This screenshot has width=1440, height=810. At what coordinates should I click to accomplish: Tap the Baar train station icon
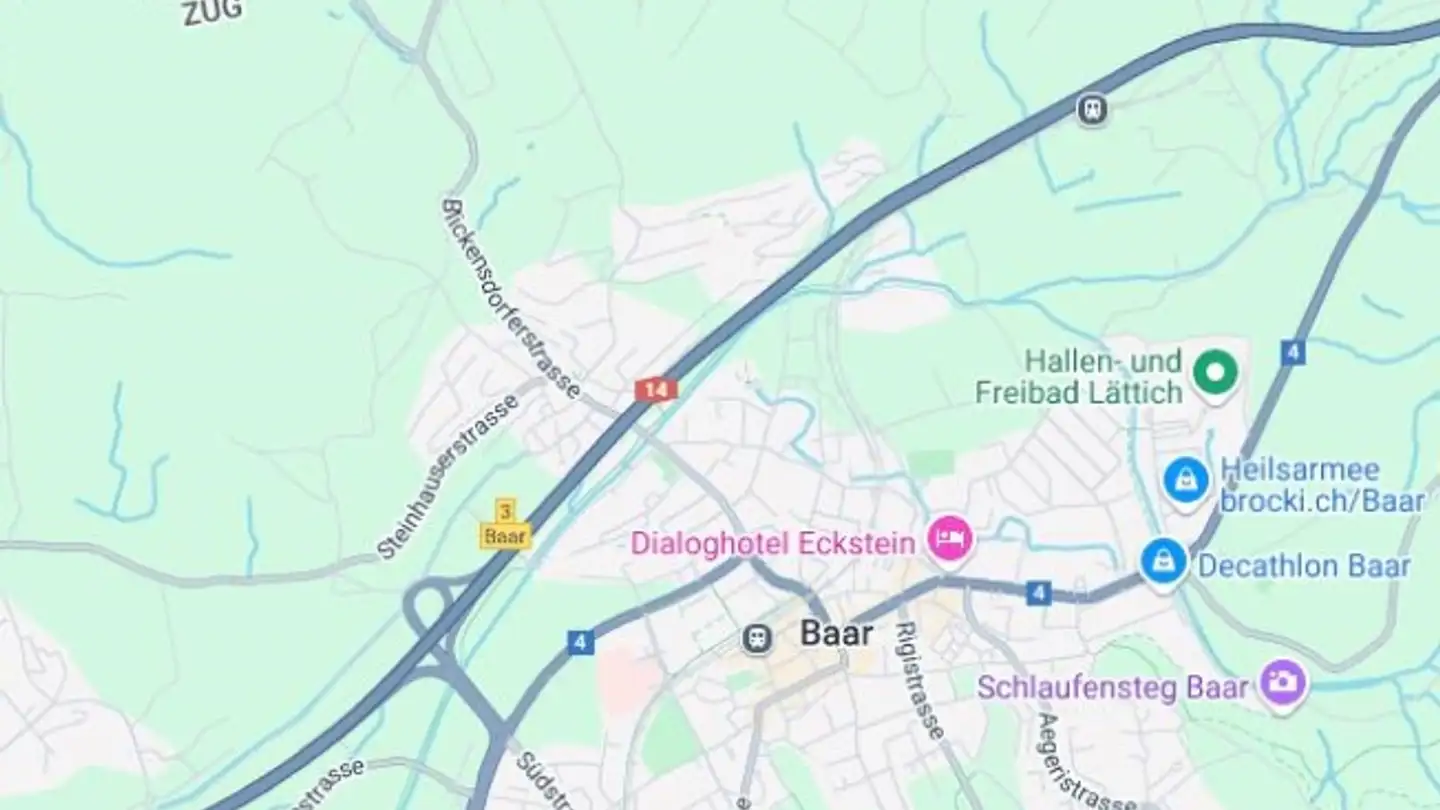tap(758, 637)
